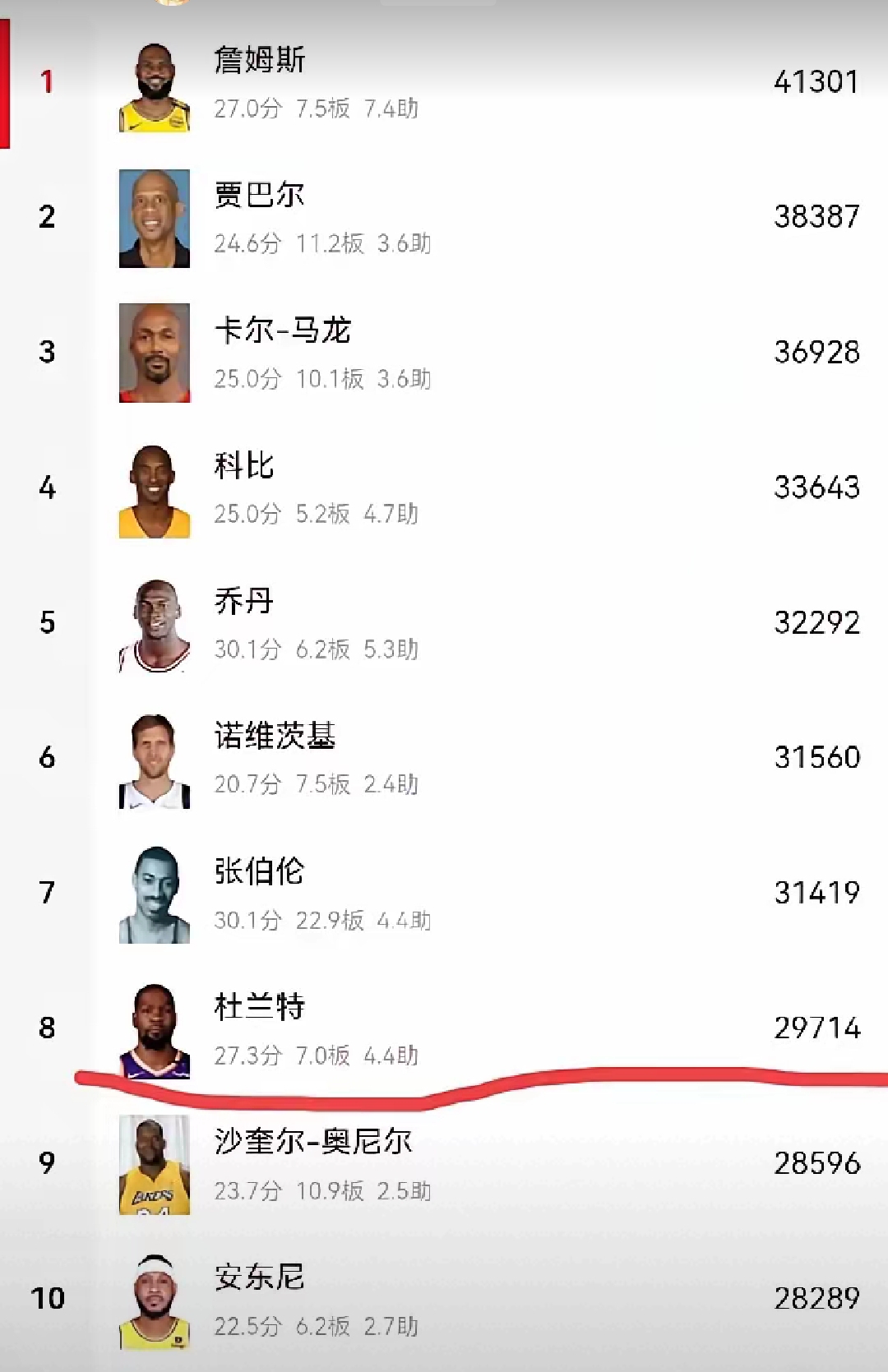Click Durant's score 29714
The width and height of the screenshot is (888, 1372).
(x=816, y=1028)
